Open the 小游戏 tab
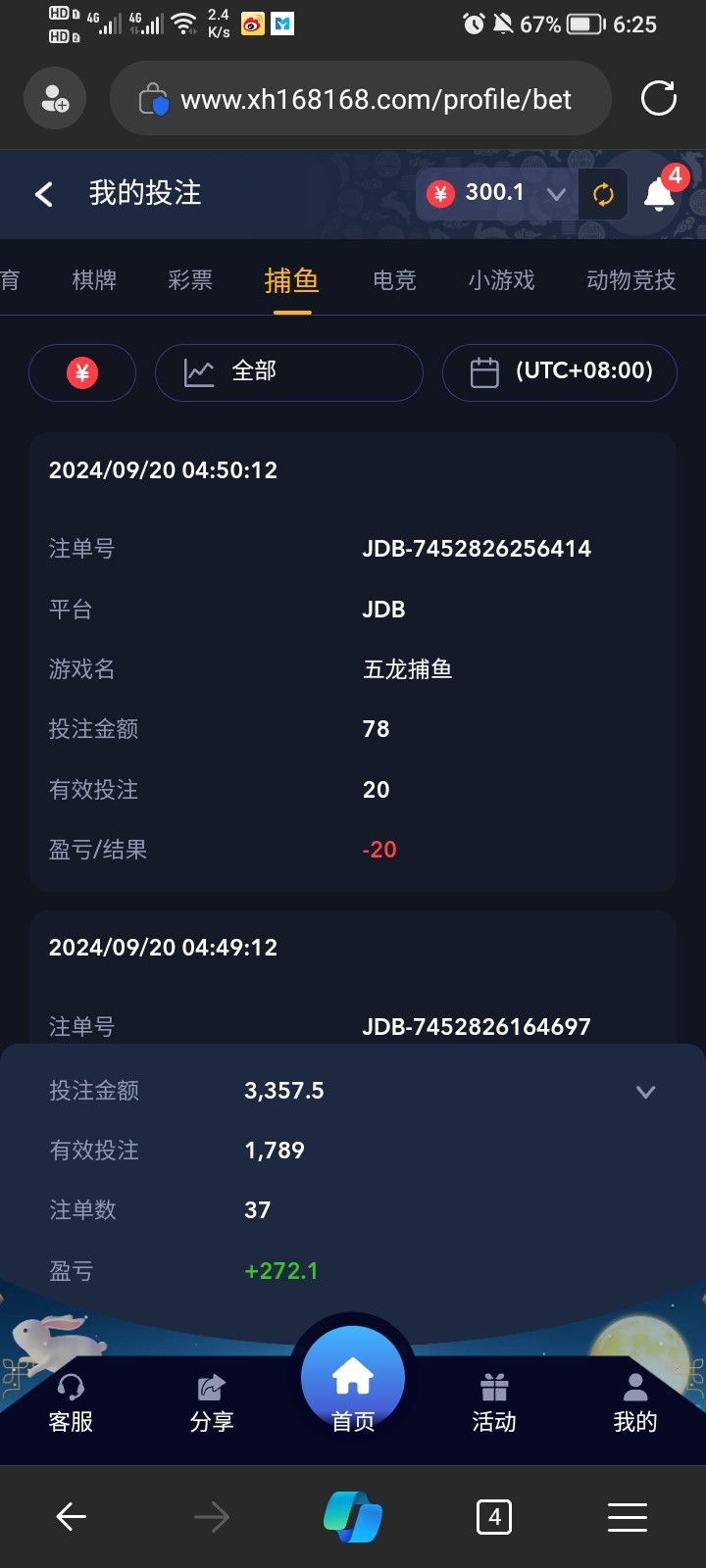This screenshot has width=706, height=1568. click(x=501, y=280)
